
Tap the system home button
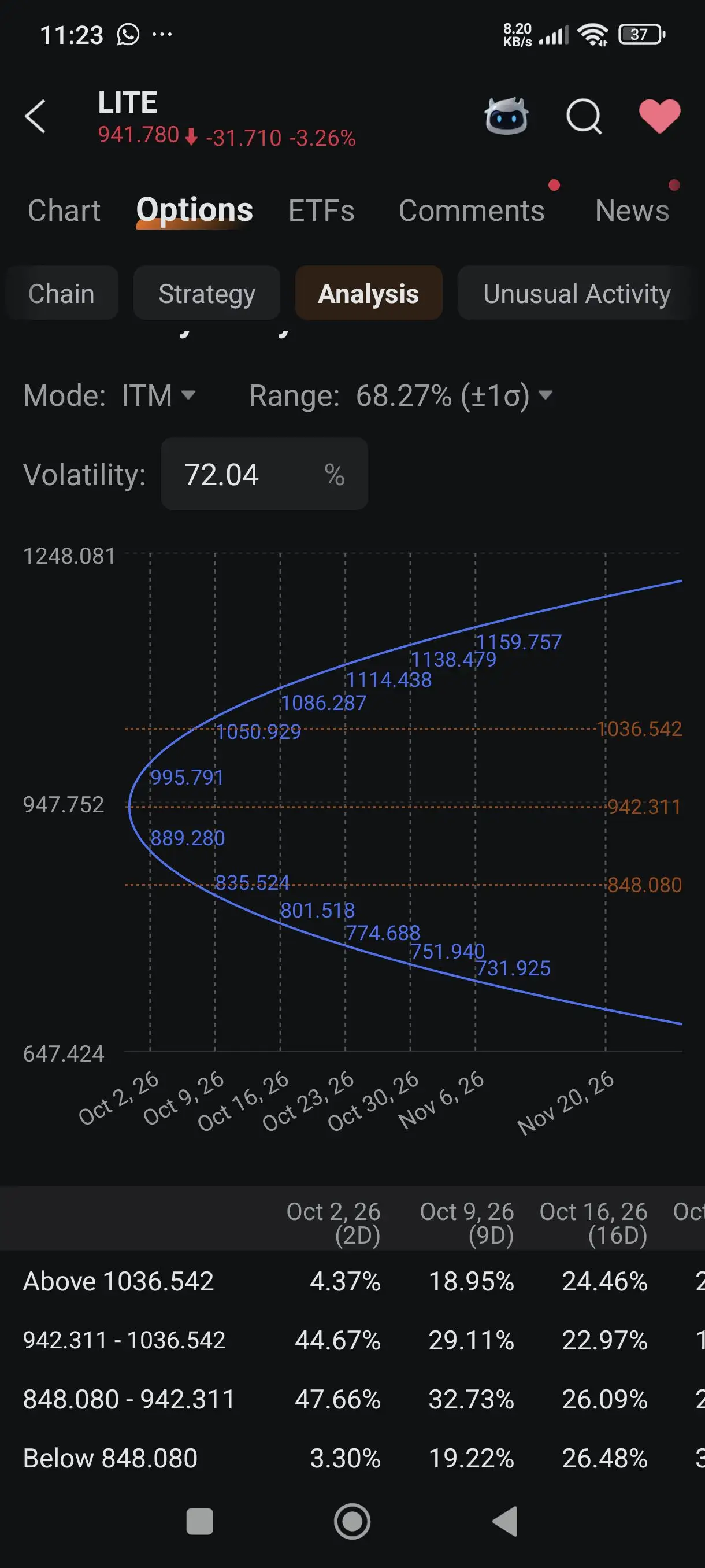[x=352, y=1521]
